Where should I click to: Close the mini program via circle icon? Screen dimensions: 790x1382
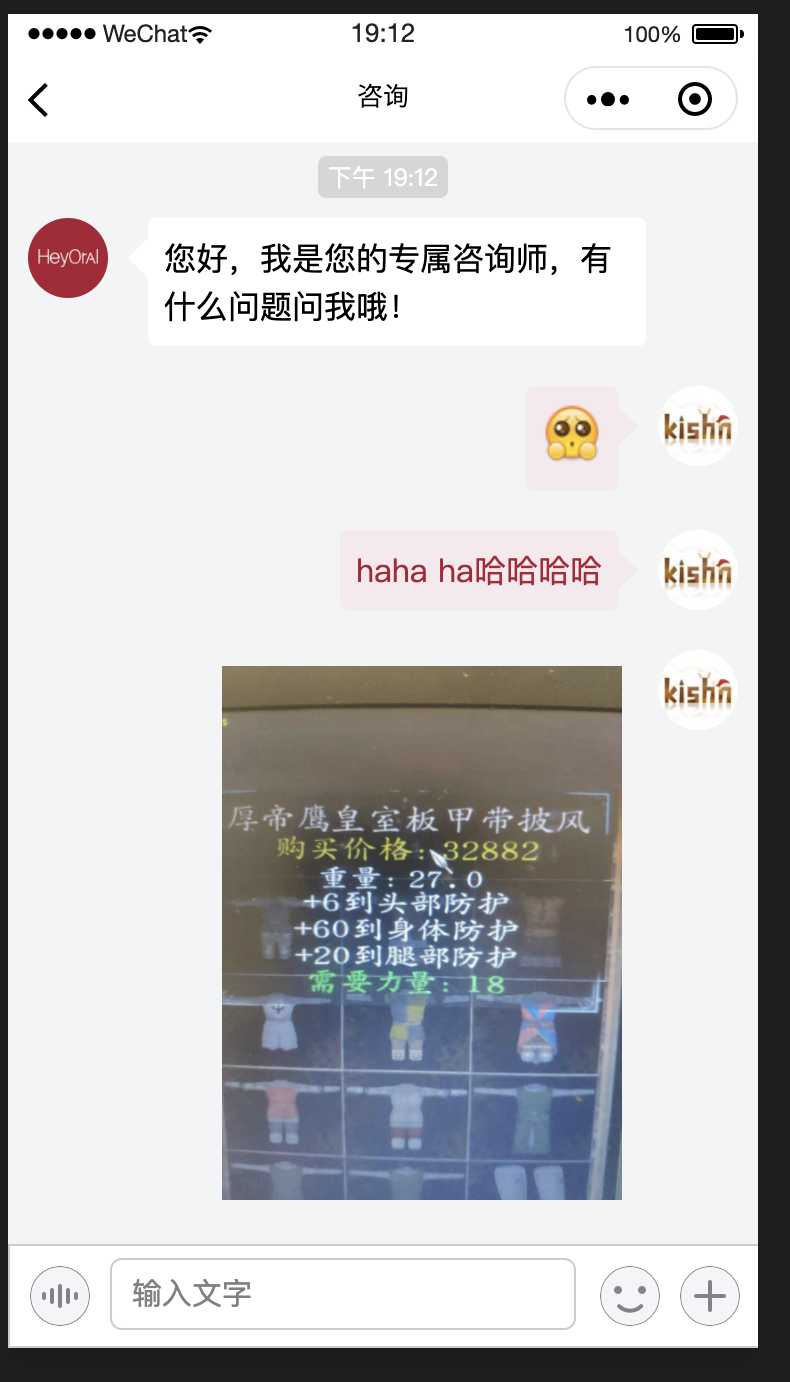pyautogui.click(x=694, y=99)
